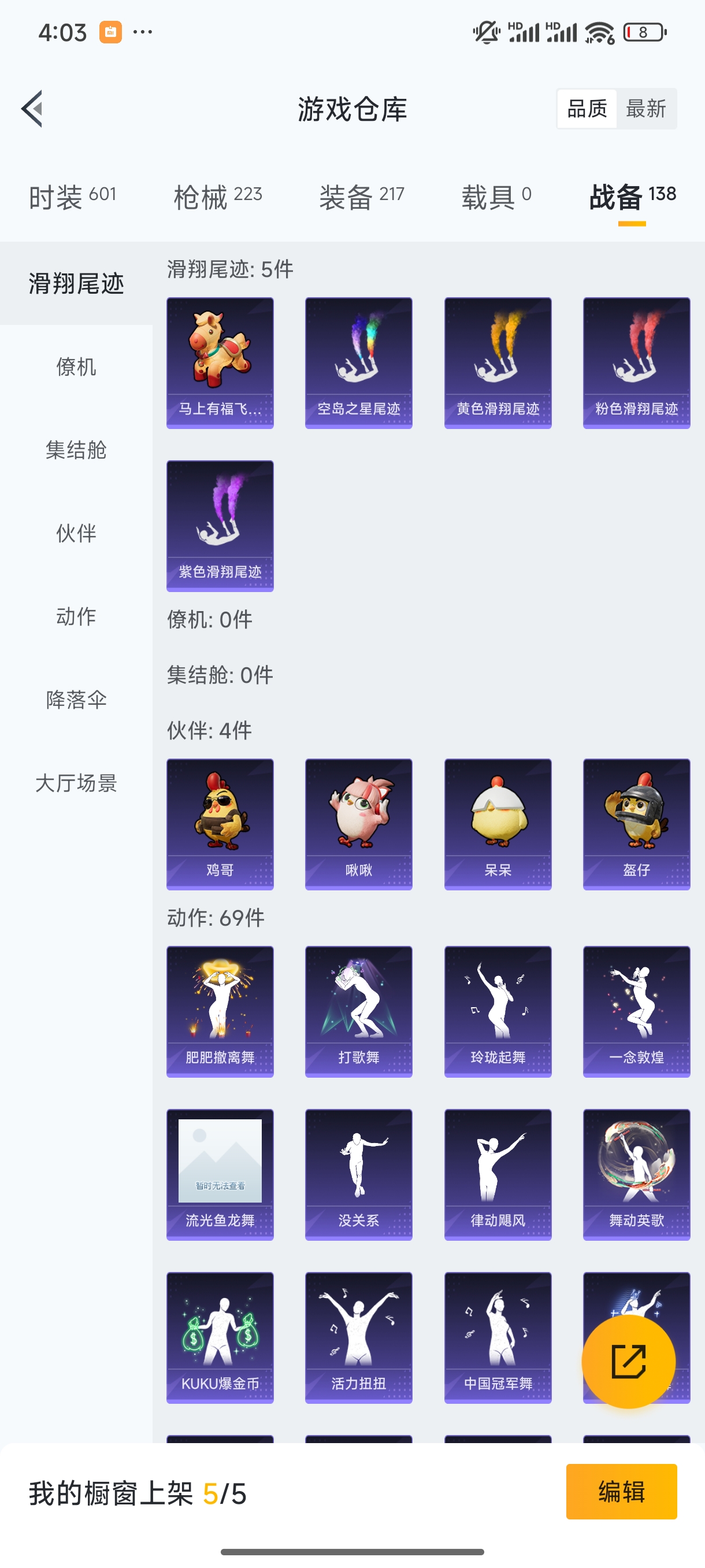The height and width of the screenshot is (1568, 705).
Task: Expand the 降落伞 parachute category
Action: coord(76,700)
